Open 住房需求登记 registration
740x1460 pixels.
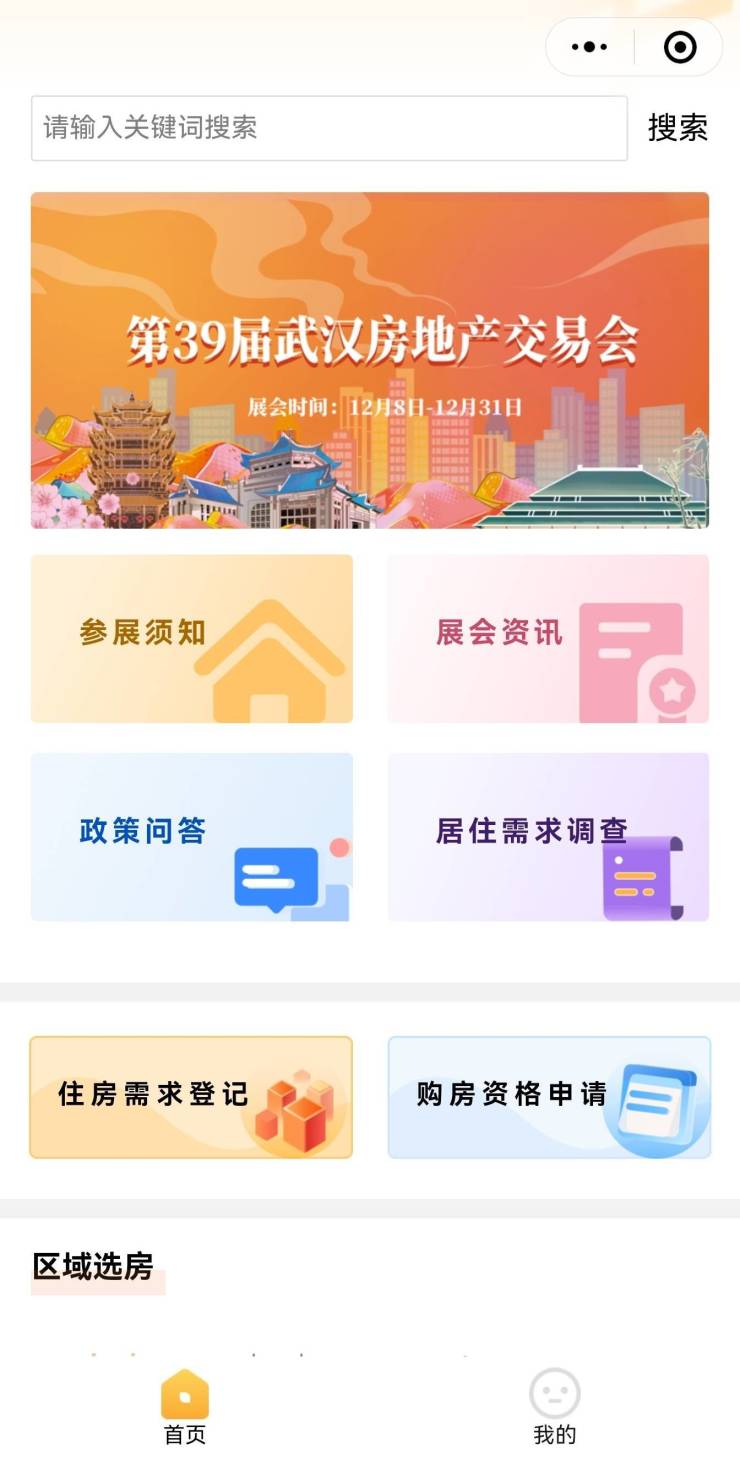[191, 1097]
